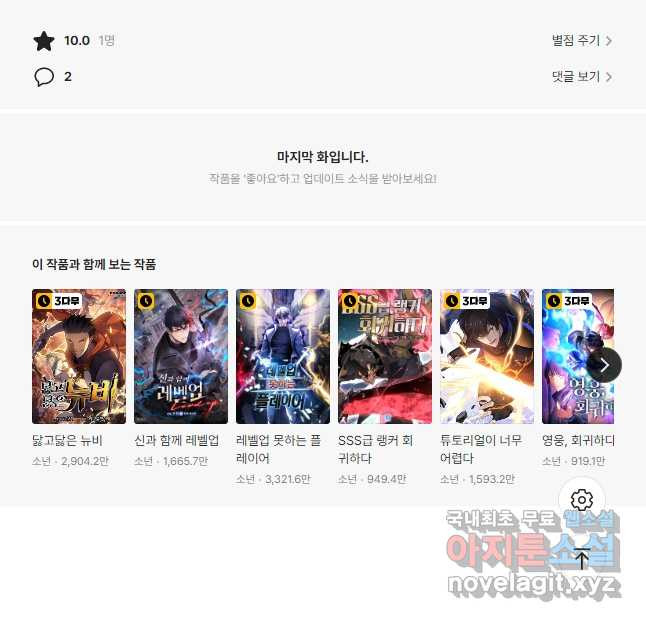Open the 튜토리얼이 너무 어렵다 webtoon
The height and width of the screenshot is (622, 646).
tap(487, 357)
